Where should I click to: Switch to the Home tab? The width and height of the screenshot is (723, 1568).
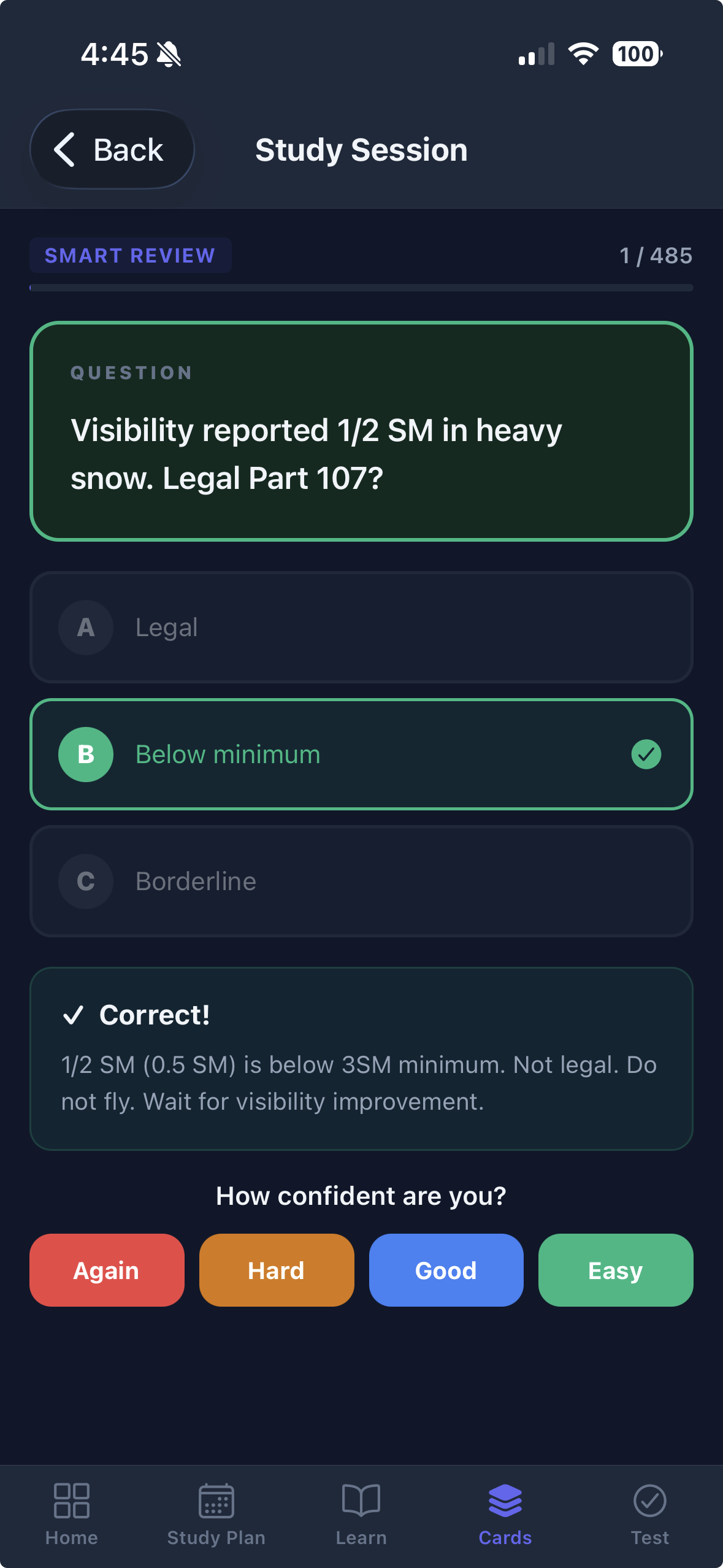[x=72, y=1515]
